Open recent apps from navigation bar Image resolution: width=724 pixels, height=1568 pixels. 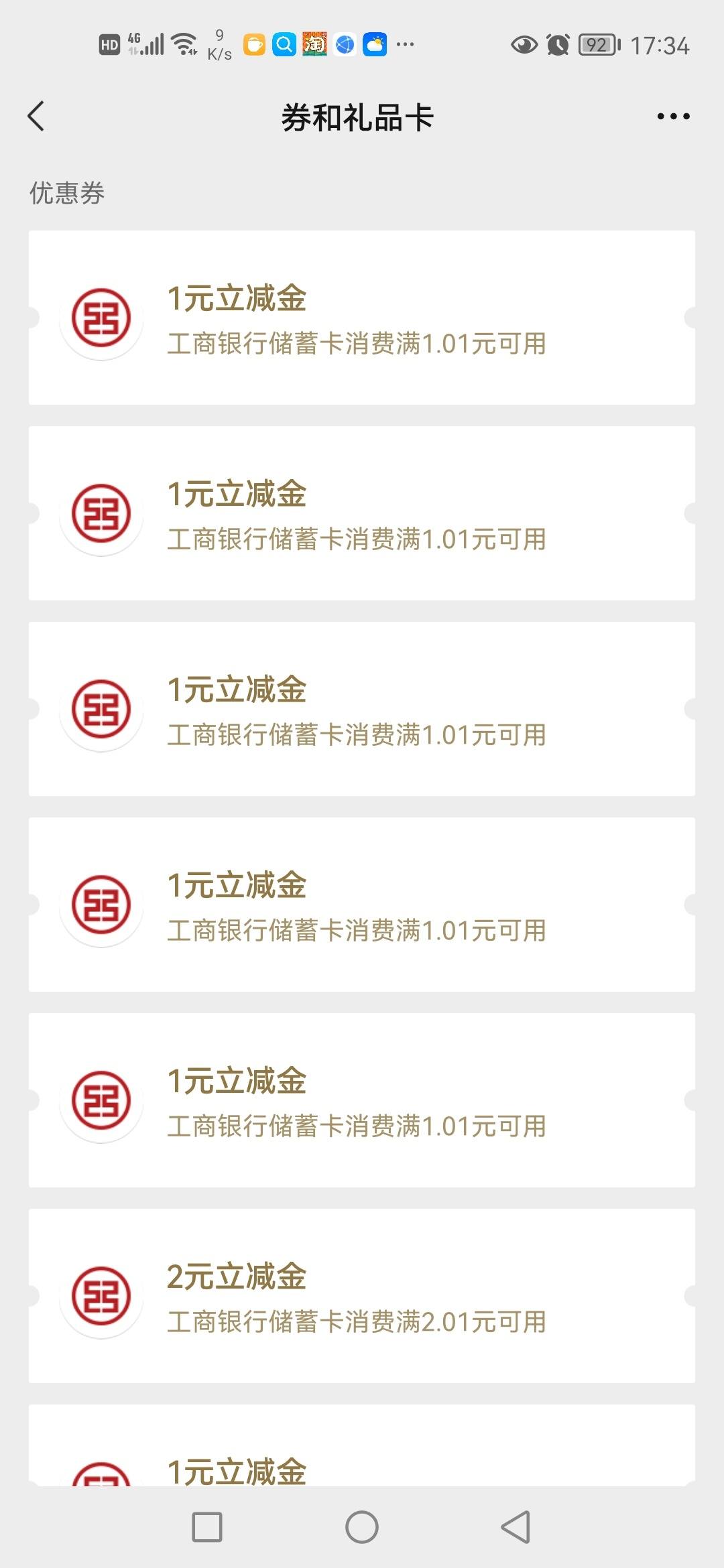pos(207,1527)
